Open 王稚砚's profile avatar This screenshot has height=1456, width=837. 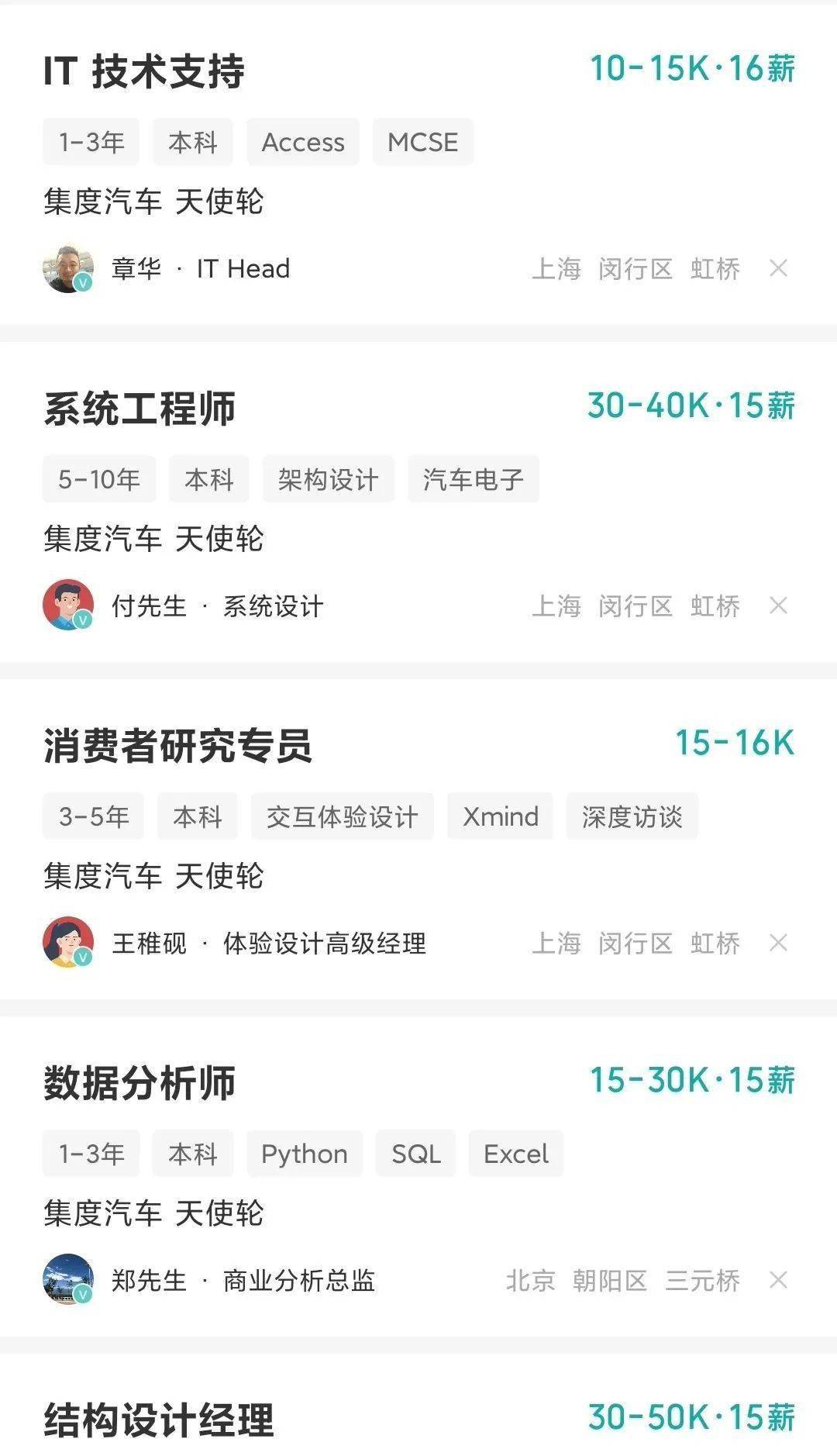(x=68, y=944)
